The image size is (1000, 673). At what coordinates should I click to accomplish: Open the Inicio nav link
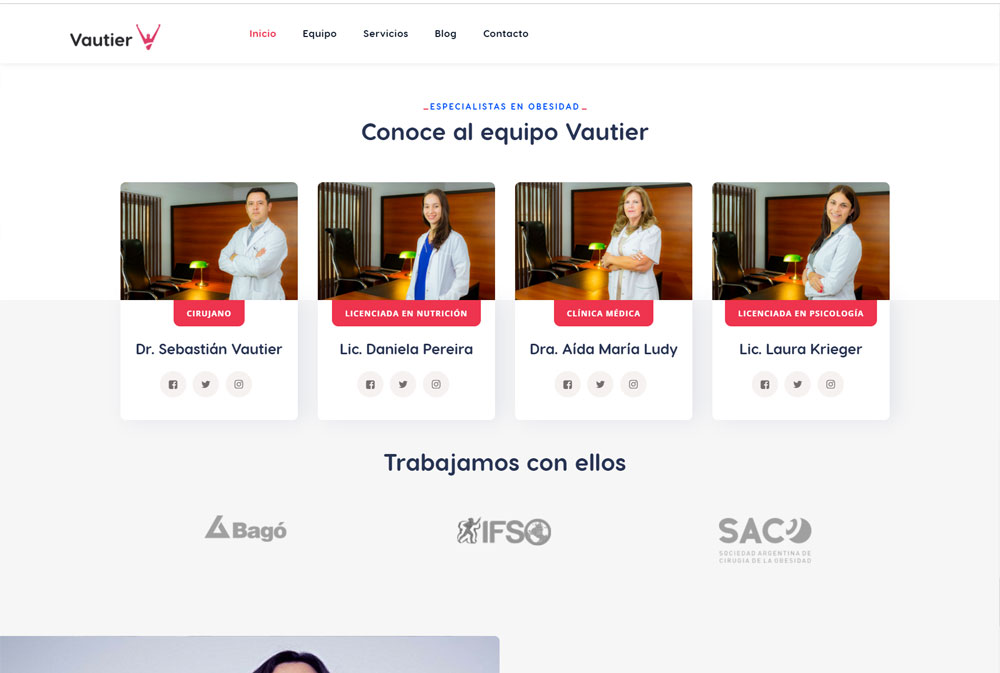(x=262, y=34)
